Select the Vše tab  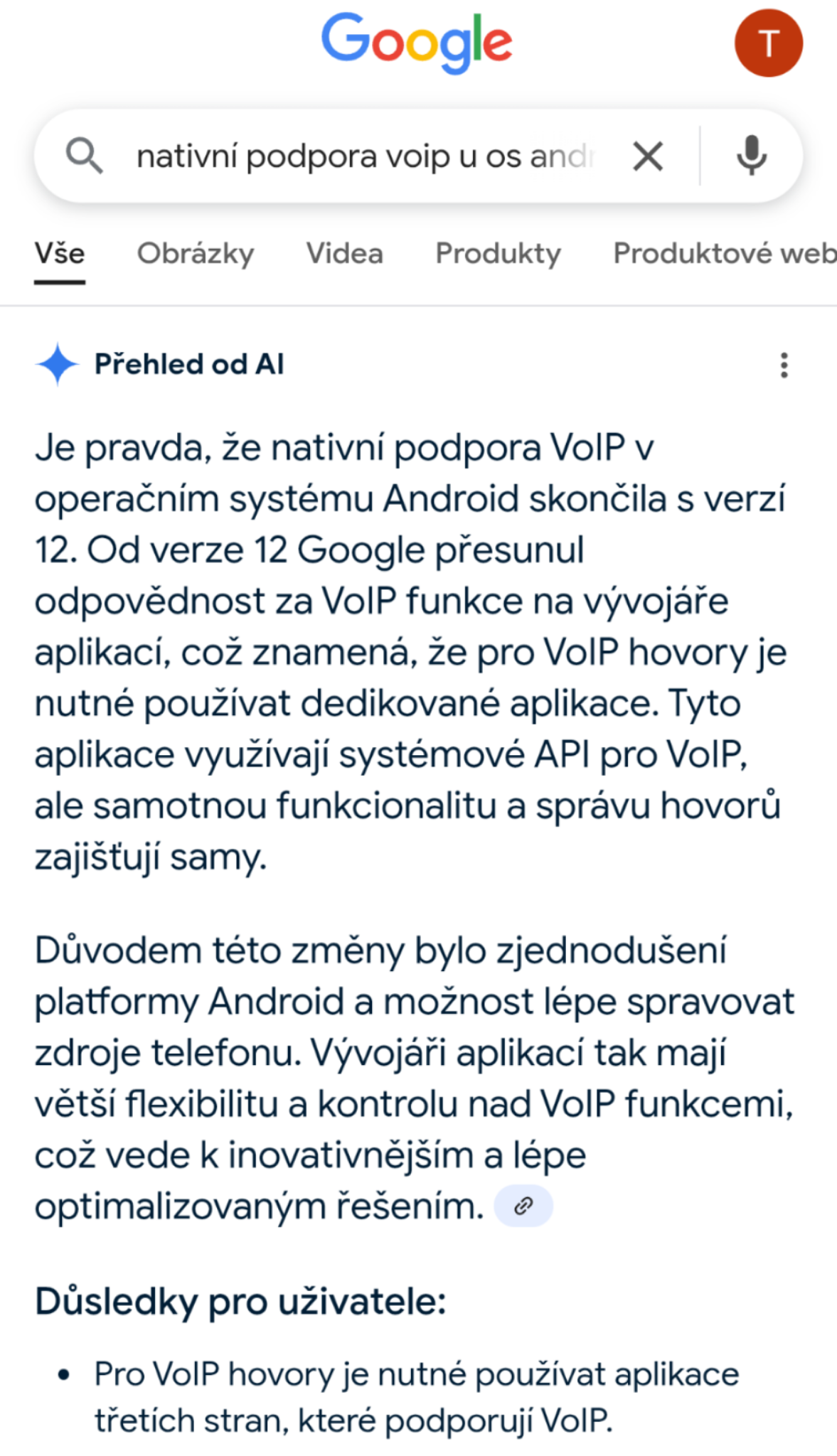click(x=60, y=254)
